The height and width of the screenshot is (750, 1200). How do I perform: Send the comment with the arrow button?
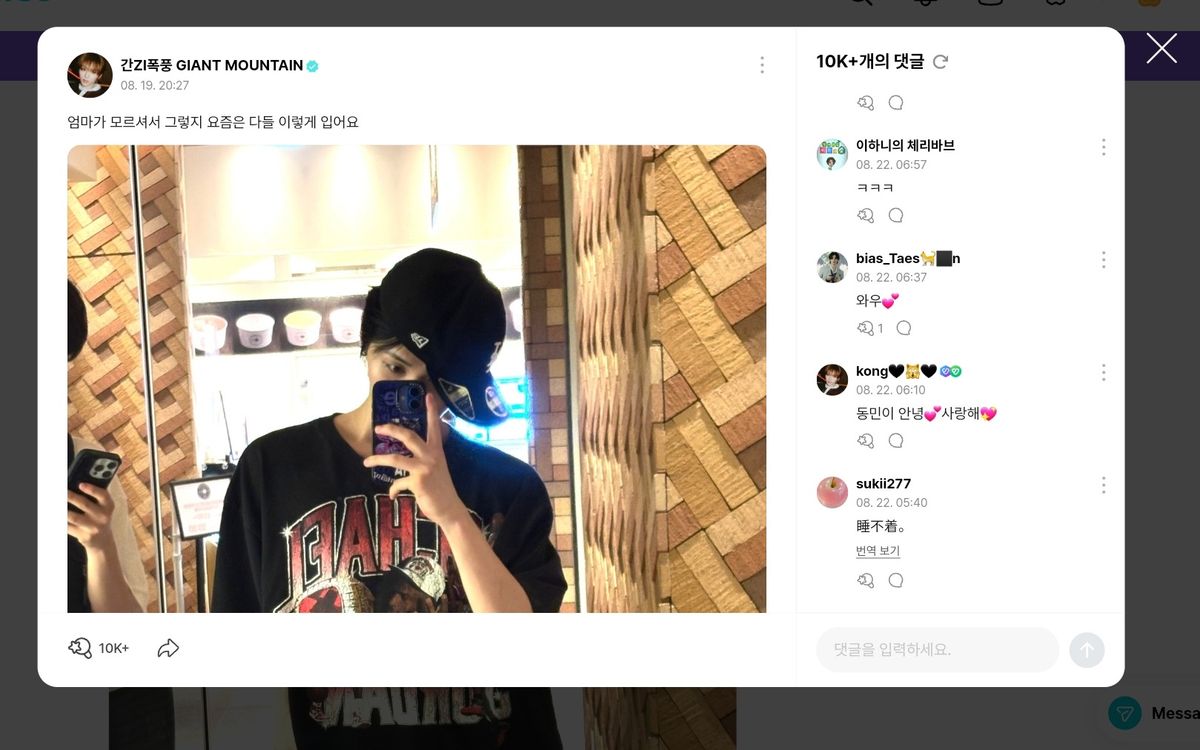tap(1086, 650)
